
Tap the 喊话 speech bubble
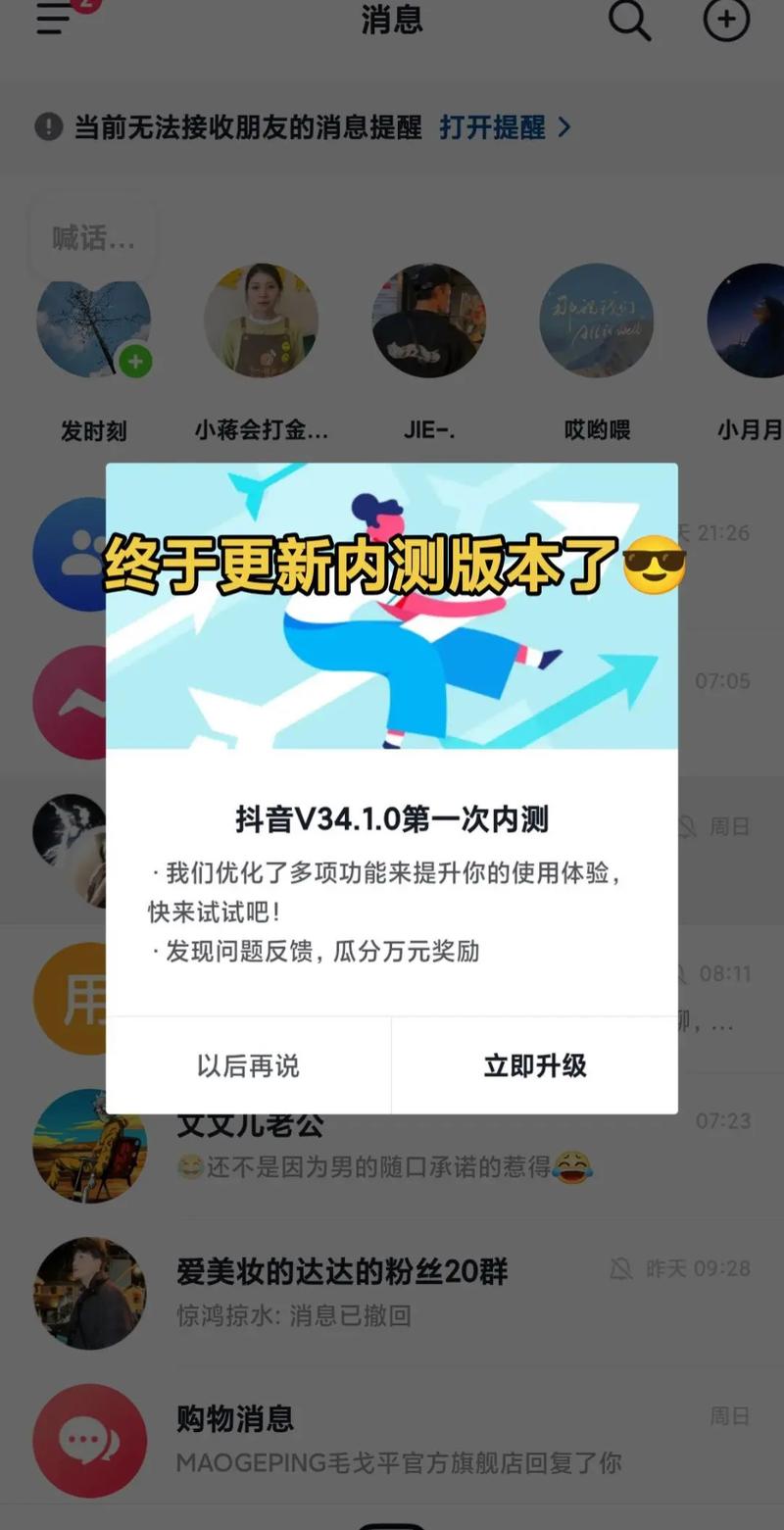(x=91, y=236)
